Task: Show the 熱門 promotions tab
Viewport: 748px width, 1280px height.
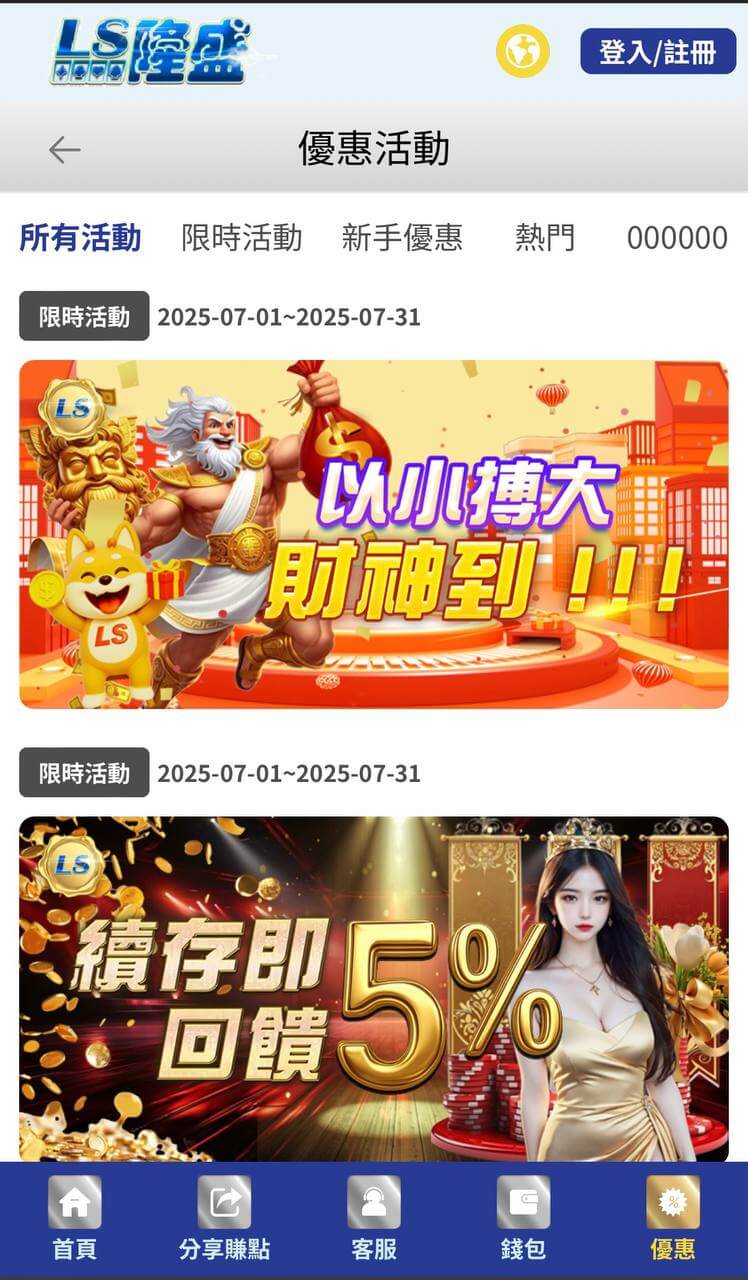Action: coord(545,238)
